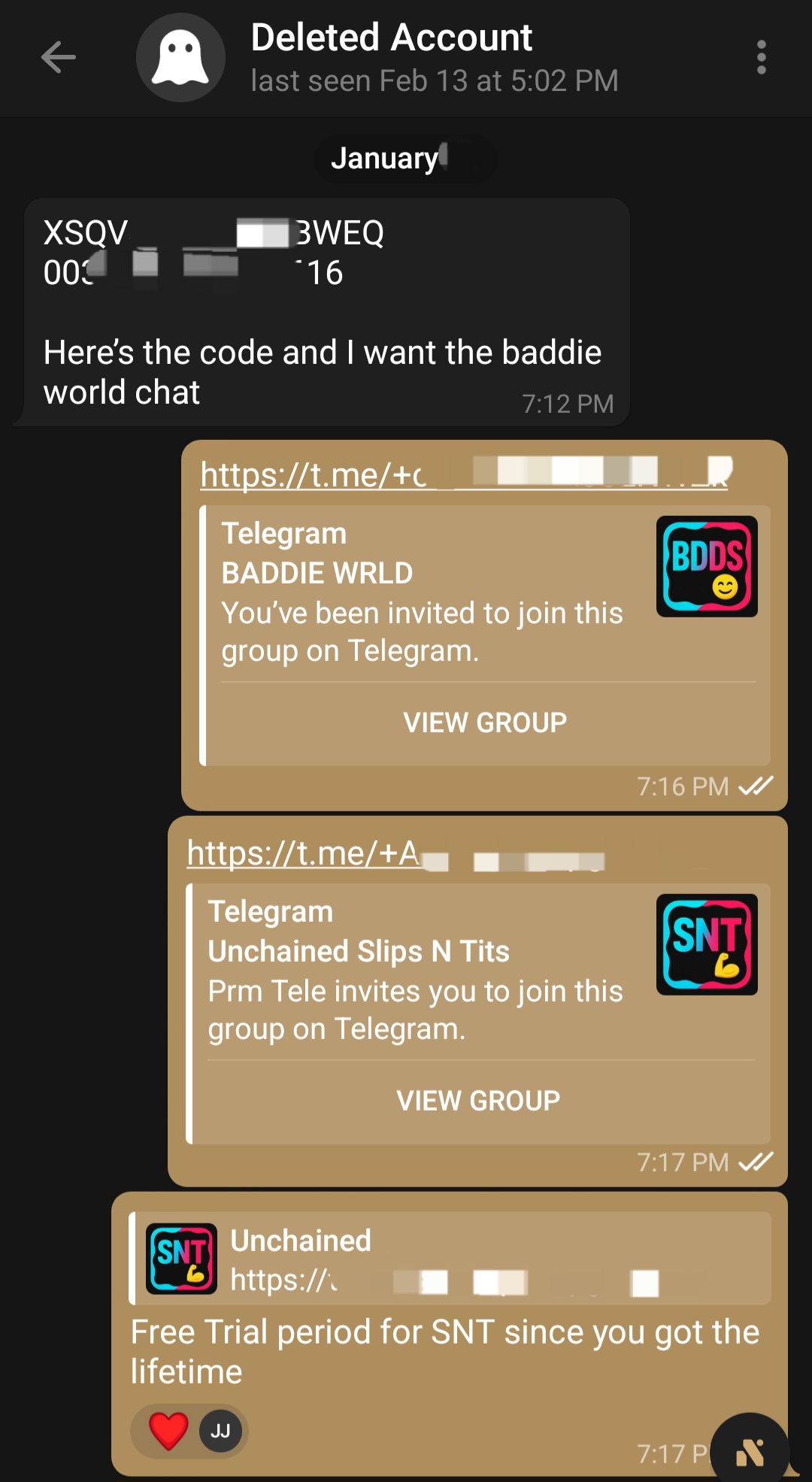
Task: Go back to the chat list
Action: click(x=59, y=58)
